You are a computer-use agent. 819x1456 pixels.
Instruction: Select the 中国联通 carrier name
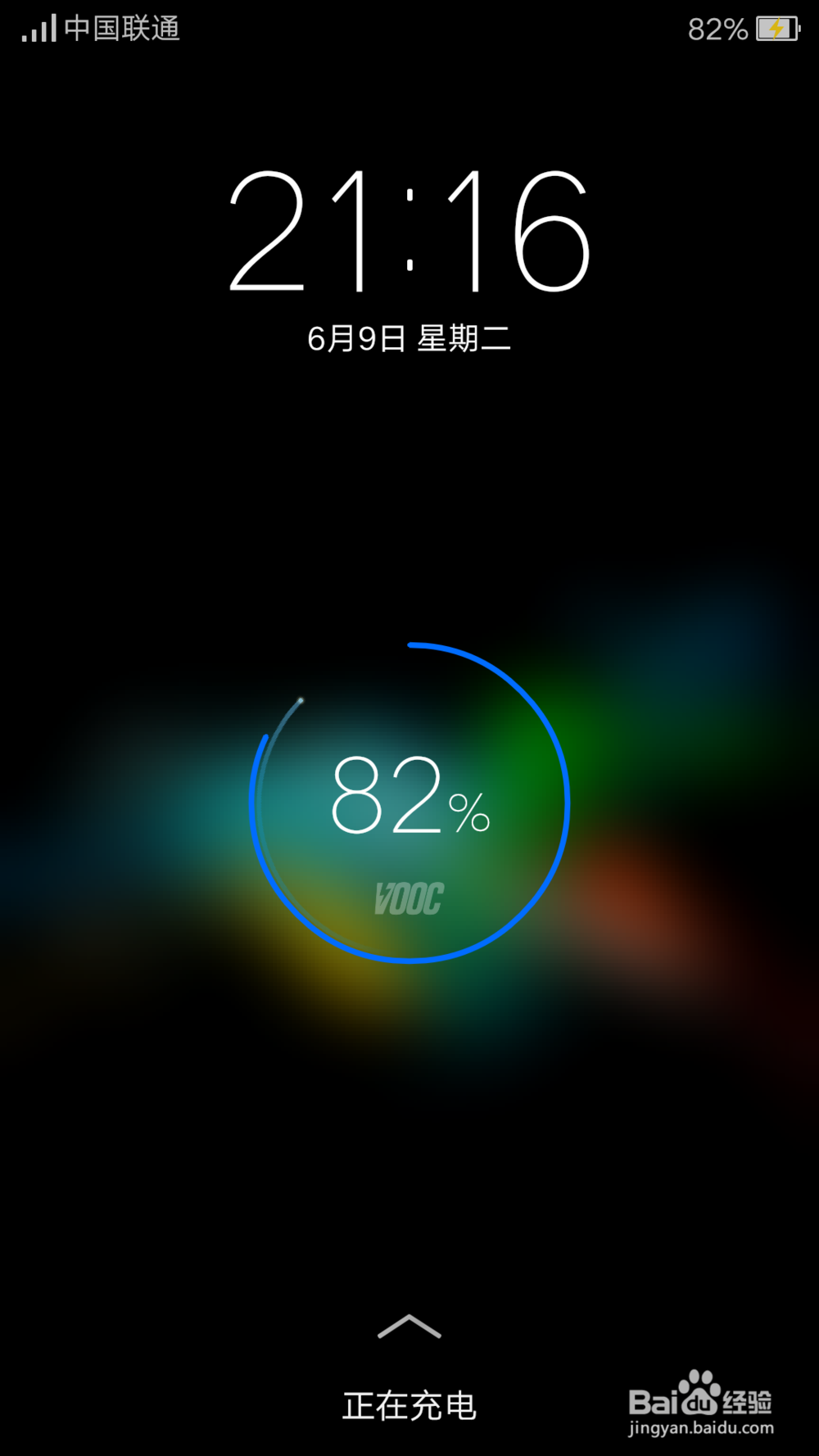coord(121,29)
